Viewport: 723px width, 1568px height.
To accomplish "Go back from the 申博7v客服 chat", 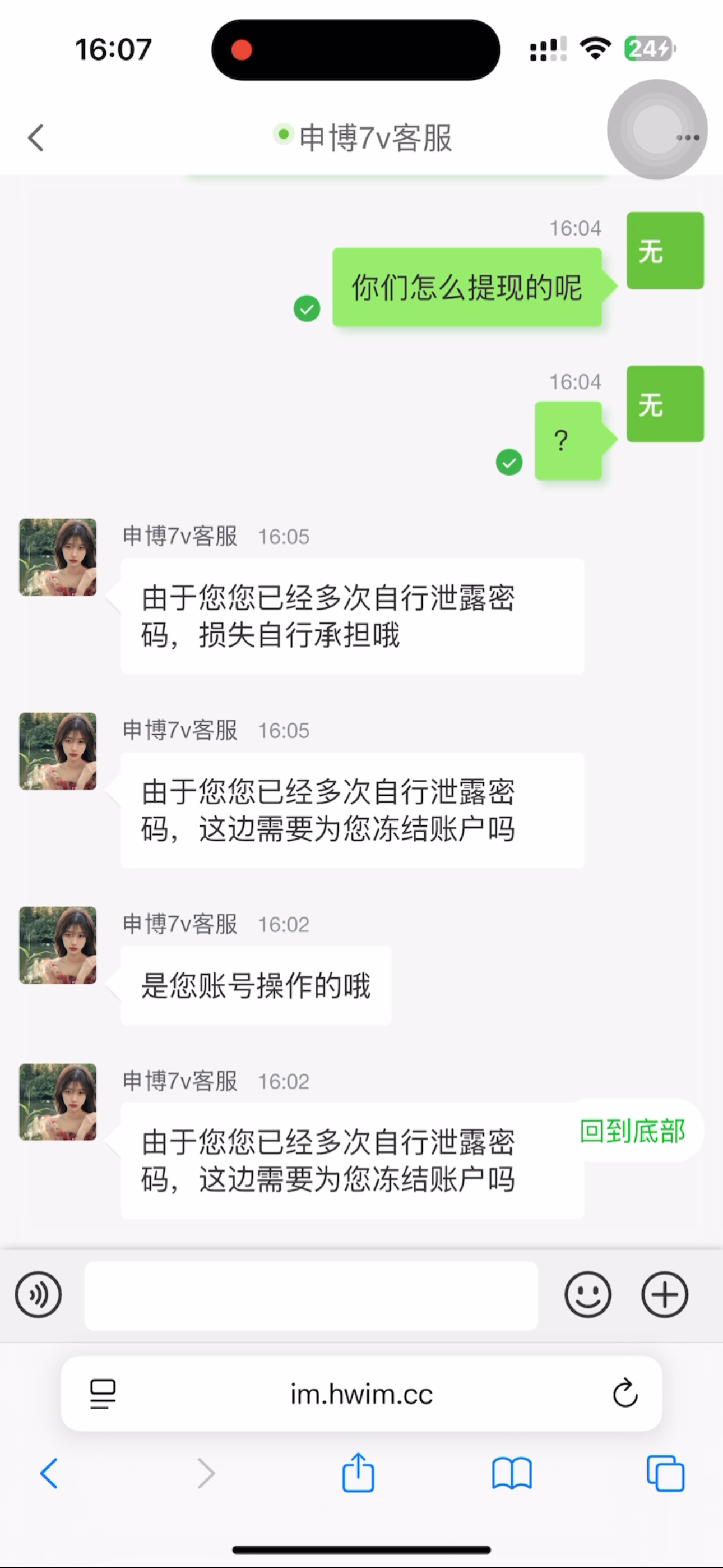I will (x=36, y=137).
